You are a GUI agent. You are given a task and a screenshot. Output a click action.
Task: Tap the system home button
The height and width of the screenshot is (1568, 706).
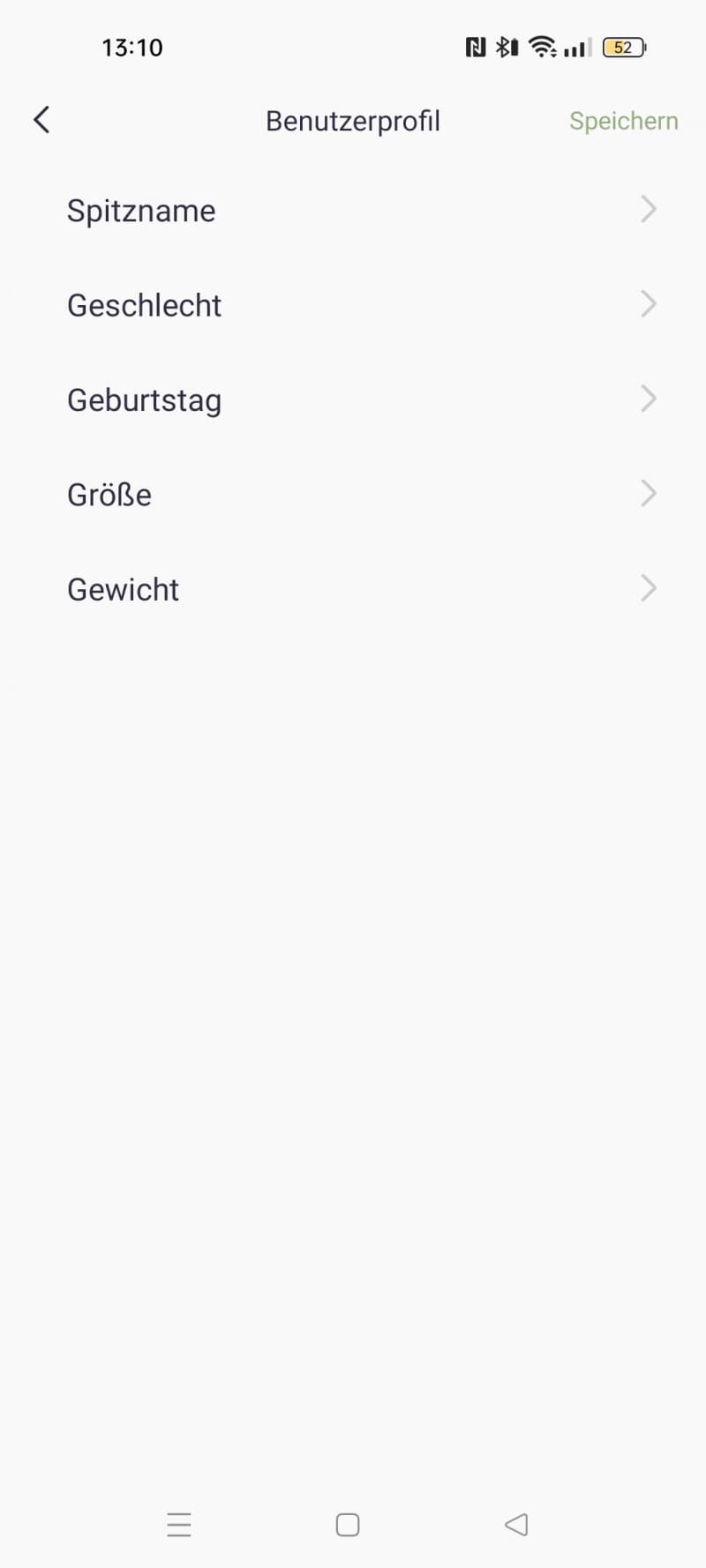pos(348,1525)
